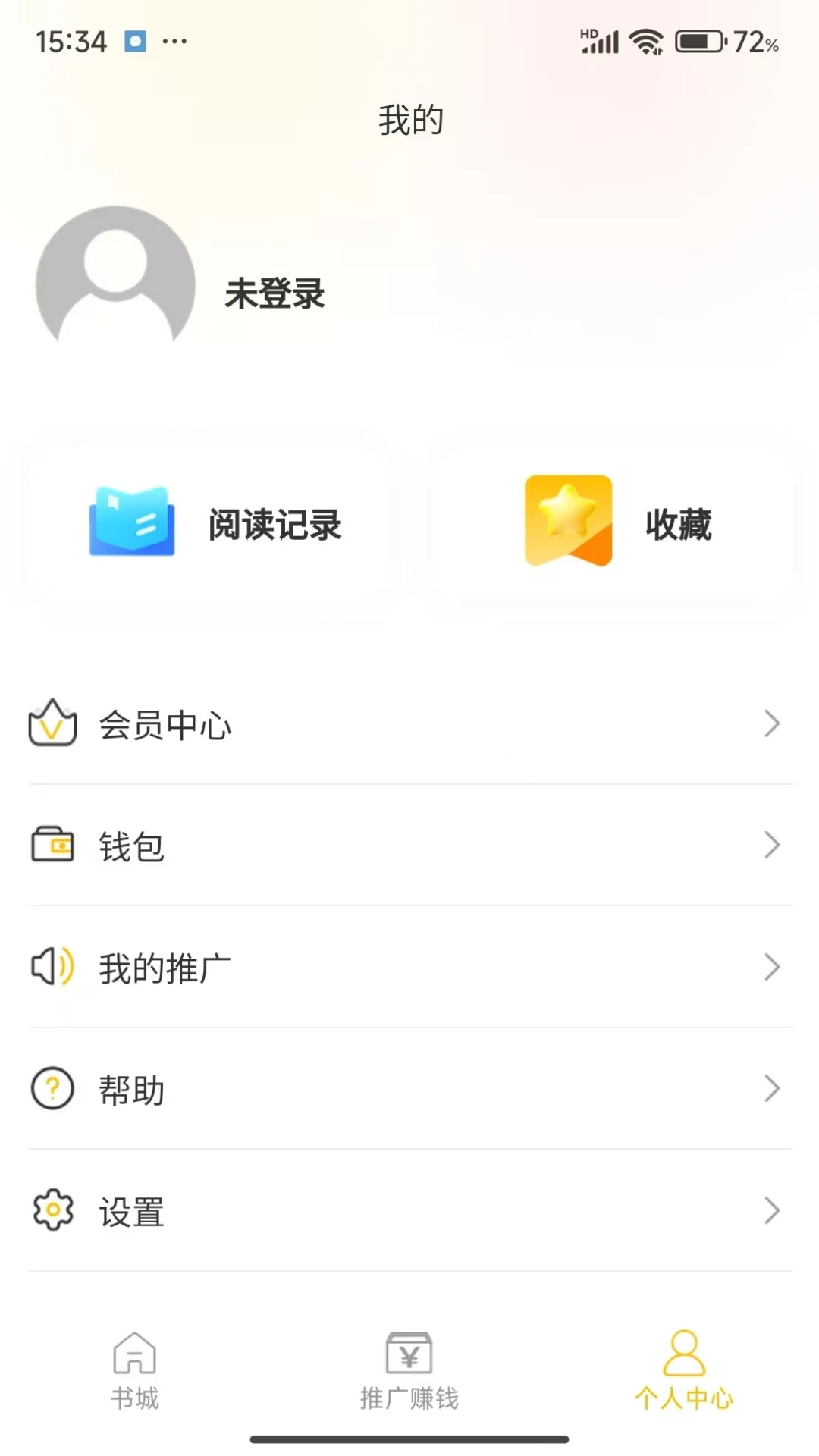Open the gear icon next to 设置
Image resolution: width=819 pixels, height=1456 pixels.
click(52, 1211)
